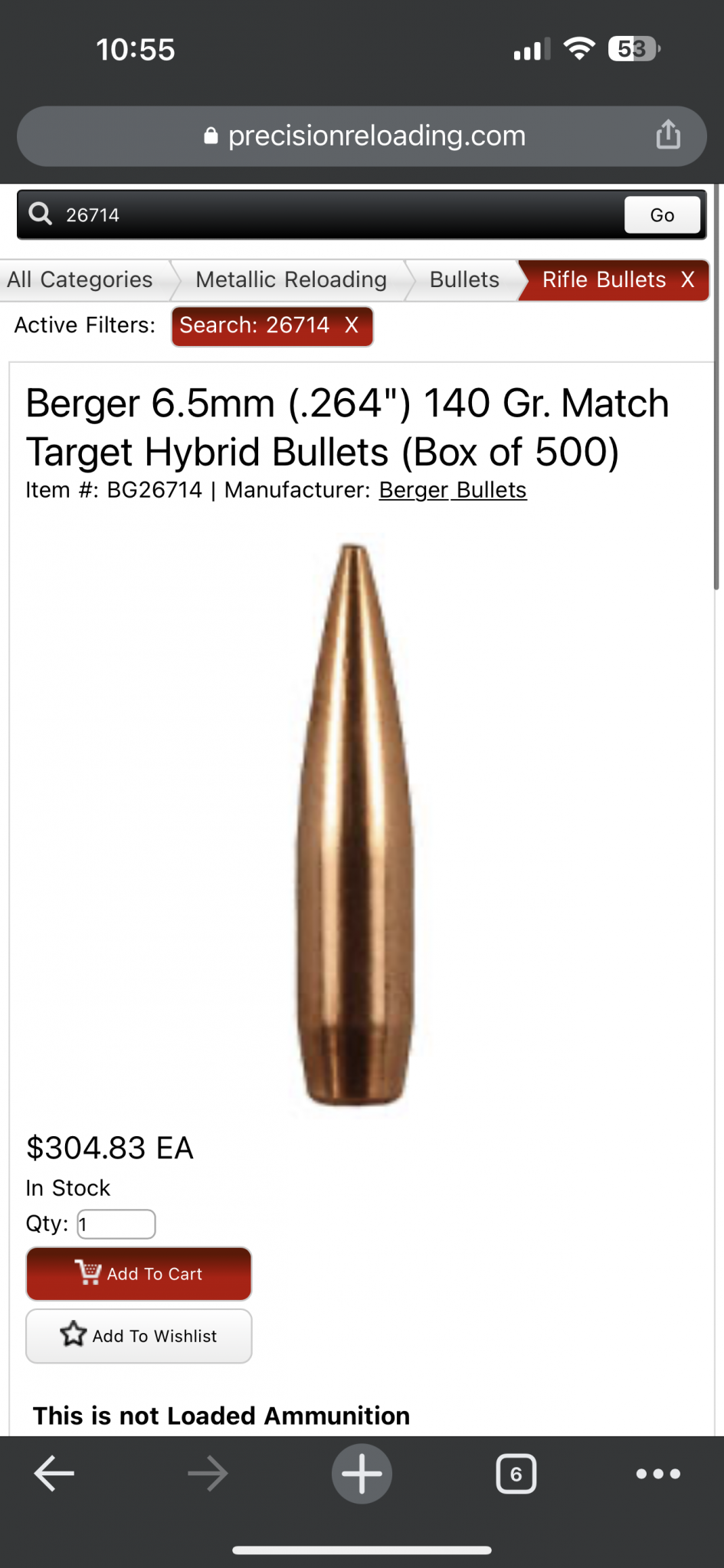Screen dimensions: 724x1568
Task: Add this item to wishlist
Action: pos(139,1336)
